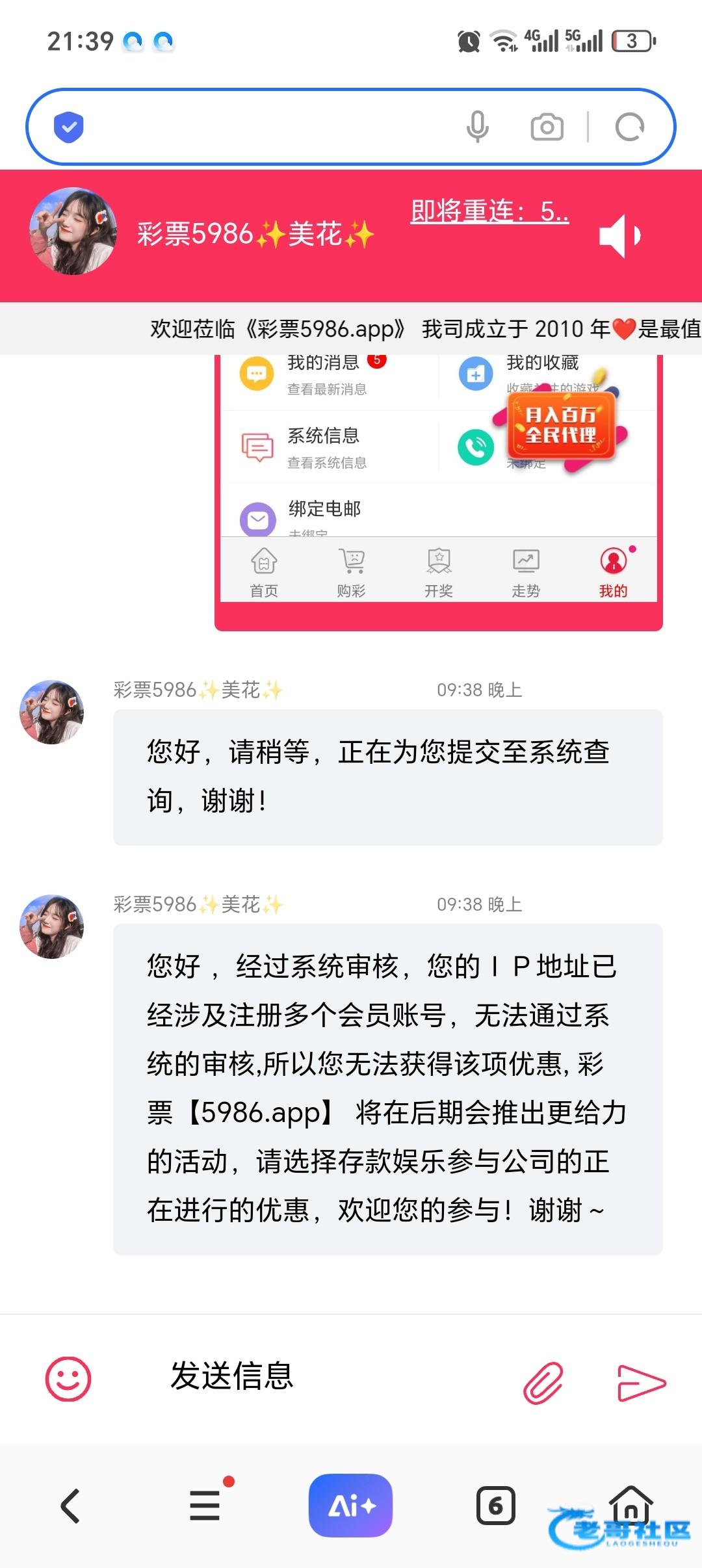Open camera search in the address bar
The height and width of the screenshot is (1568, 702).
point(547,127)
